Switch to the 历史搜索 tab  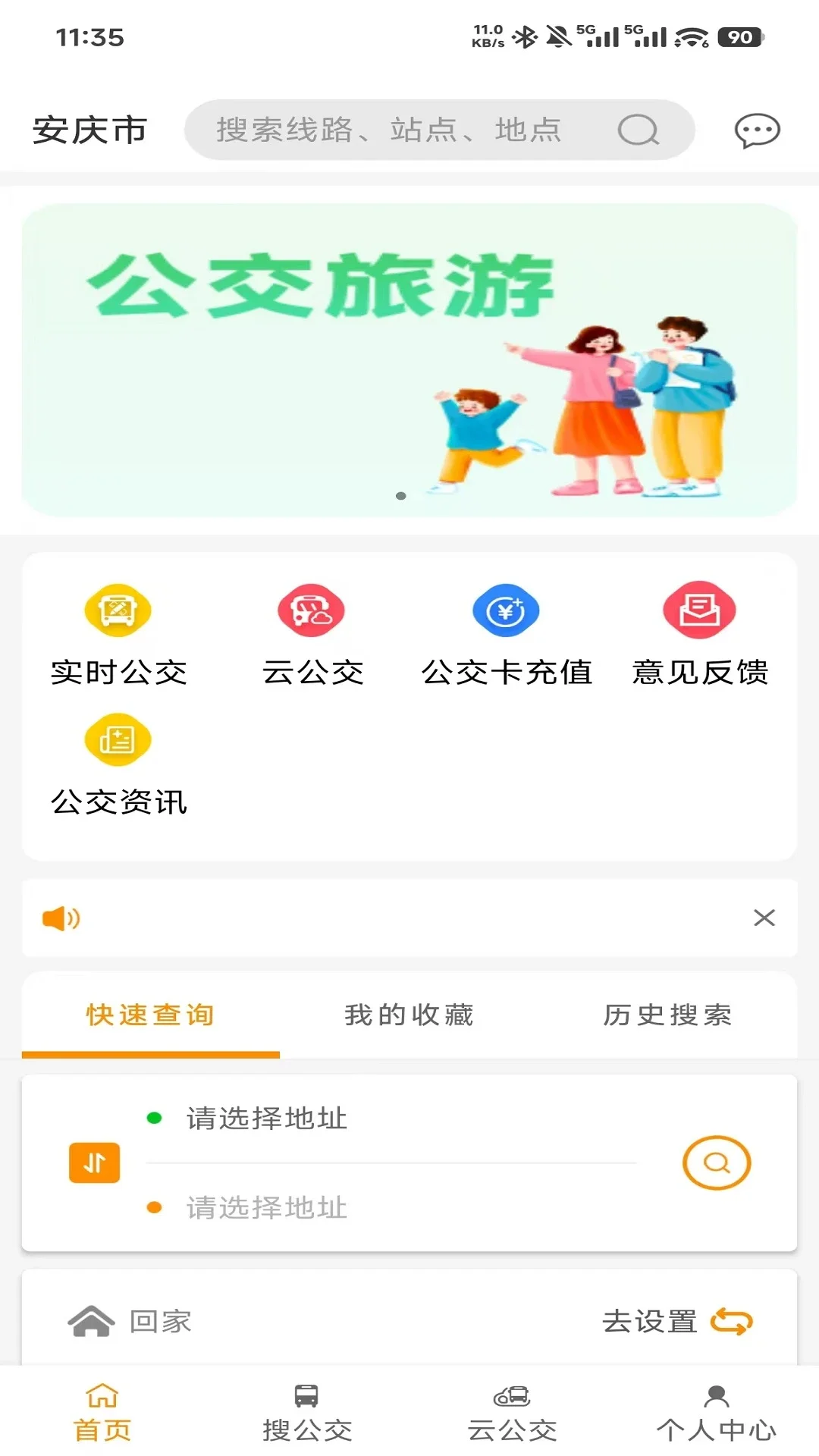coord(668,1015)
